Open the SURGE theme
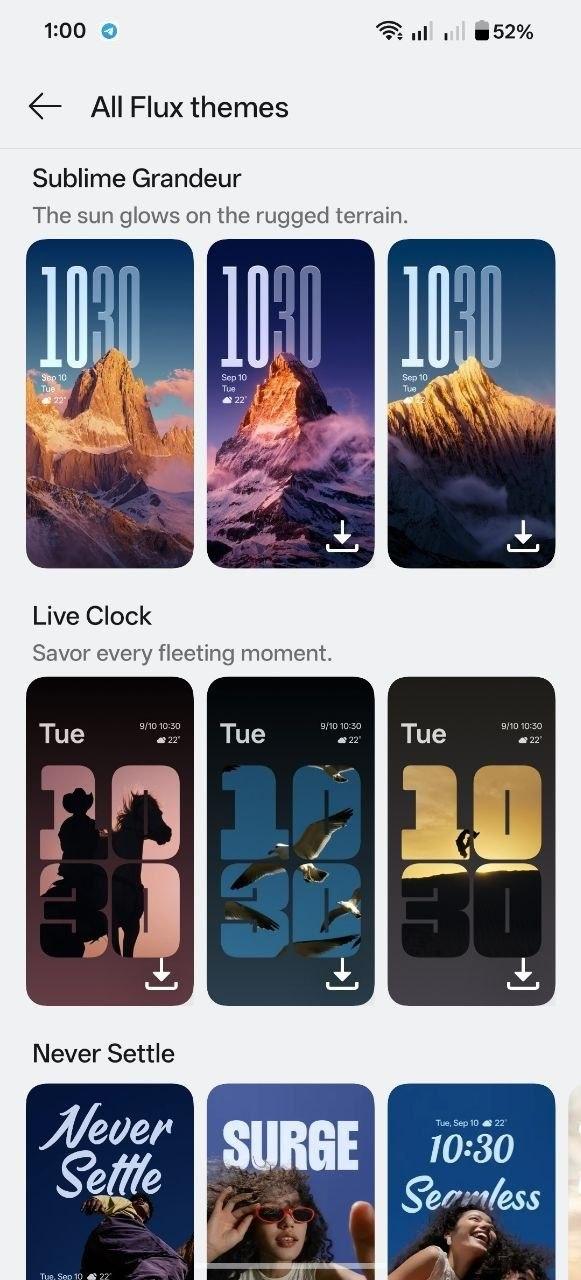581x1280 pixels. [291, 1181]
